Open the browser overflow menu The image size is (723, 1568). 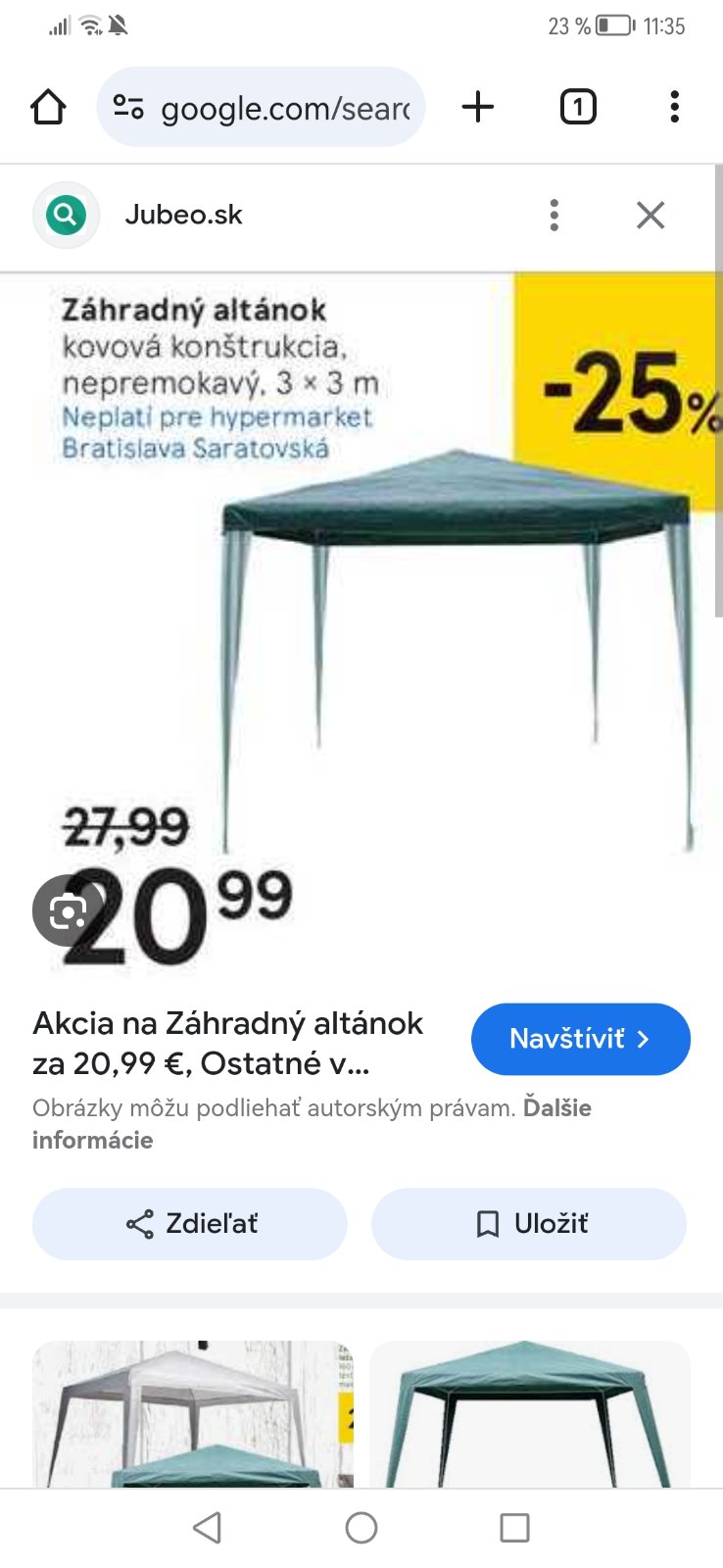[x=674, y=107]
